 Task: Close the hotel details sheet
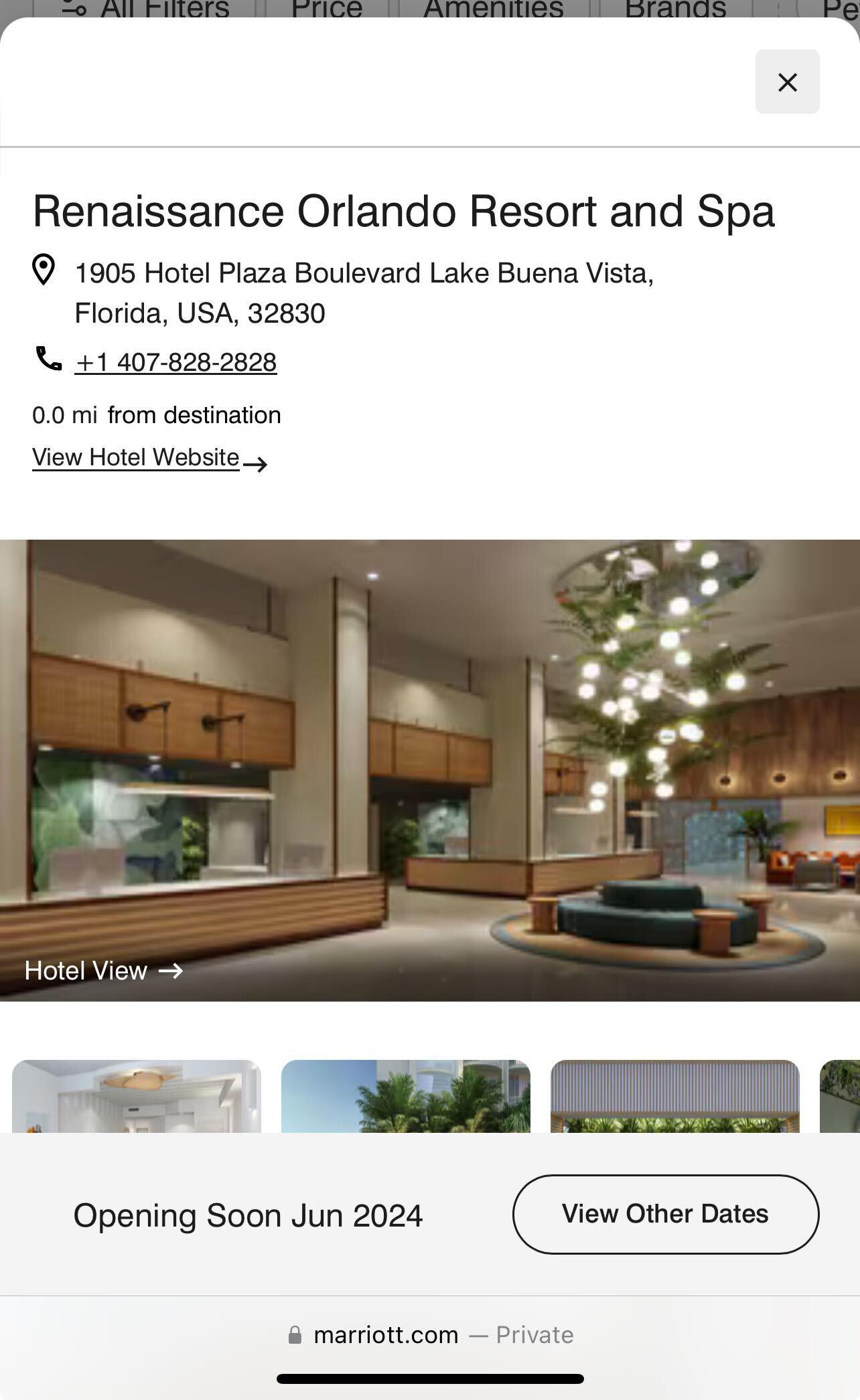pos(787,82)
